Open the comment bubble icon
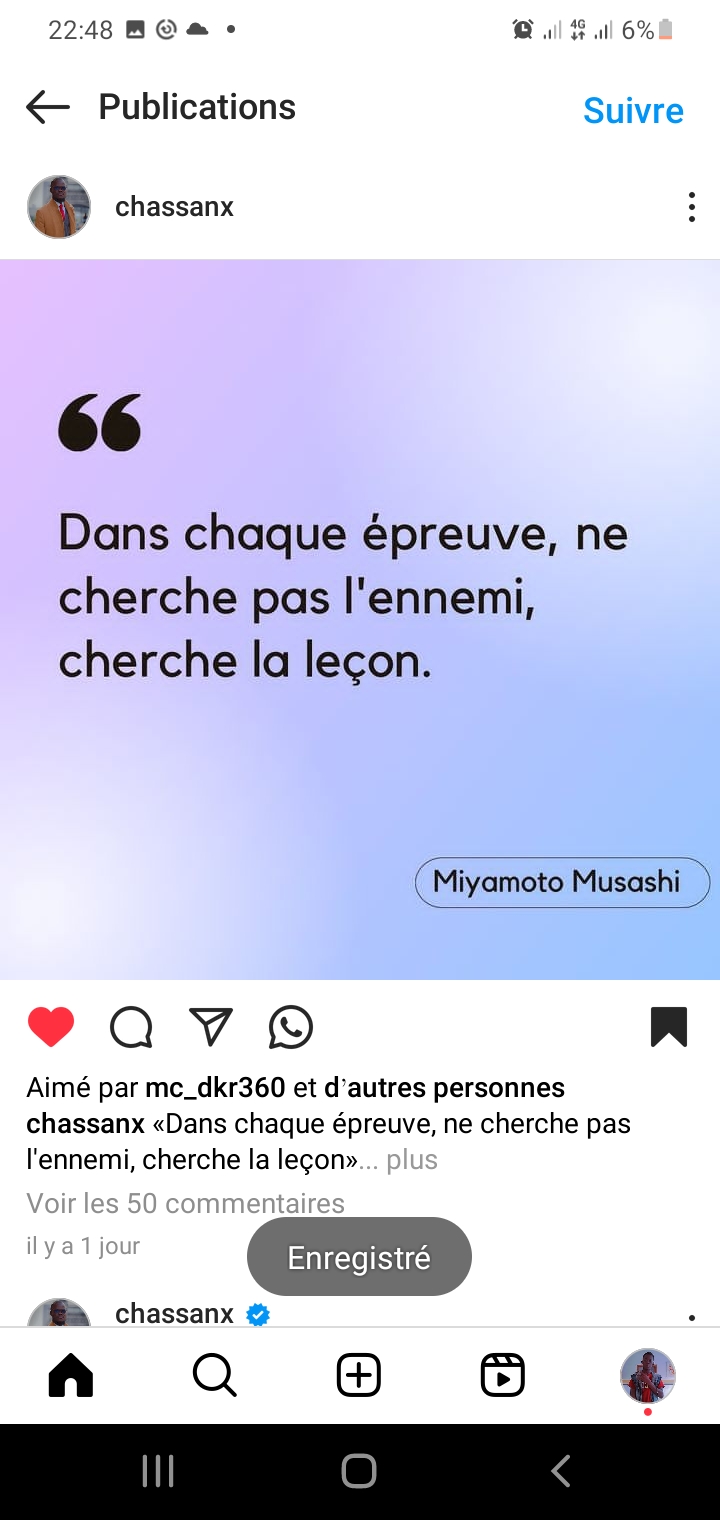Image resolution: width=720 pixels, height=1520 pixels. (x=131, y=1027)
